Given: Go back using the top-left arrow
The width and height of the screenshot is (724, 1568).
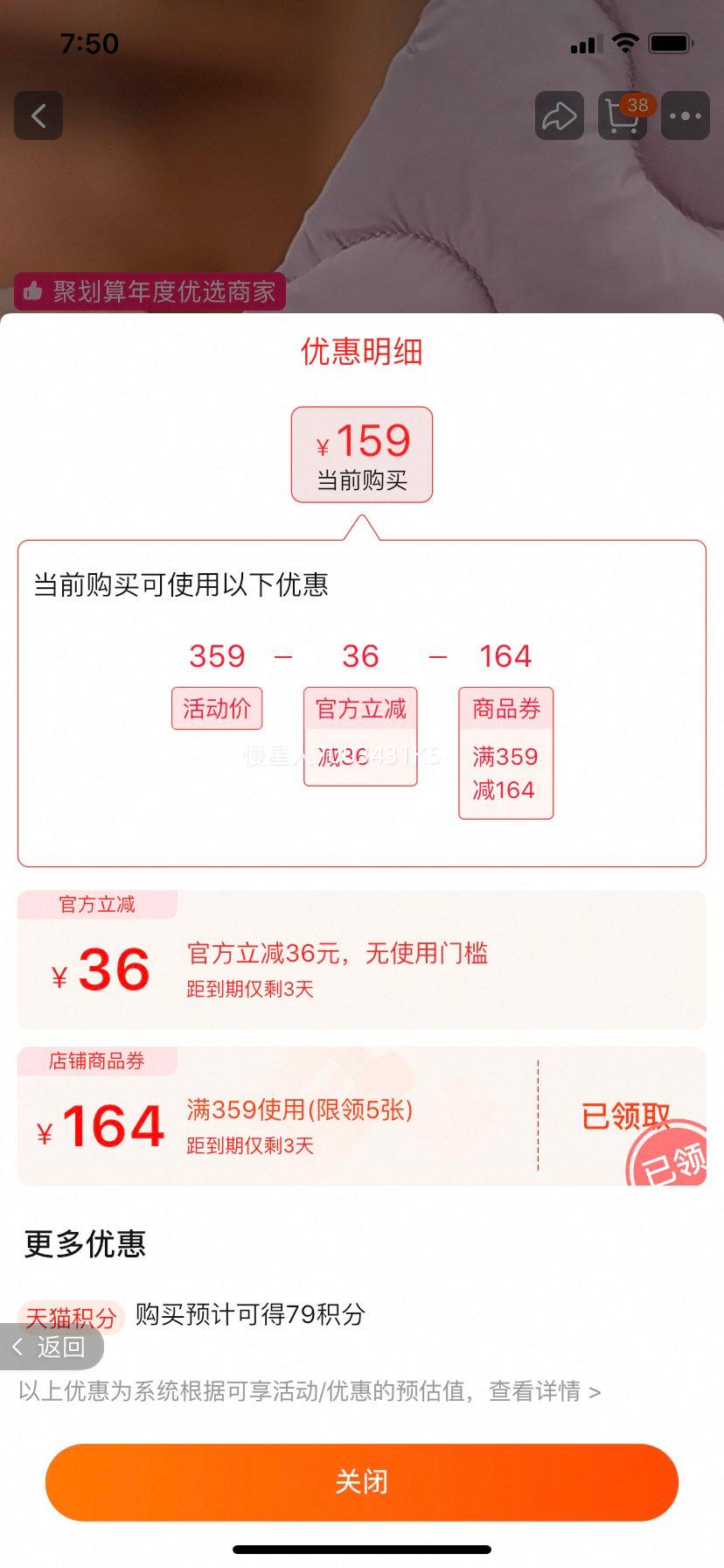Looking at the screenshot, I should (x=38, y=115).
